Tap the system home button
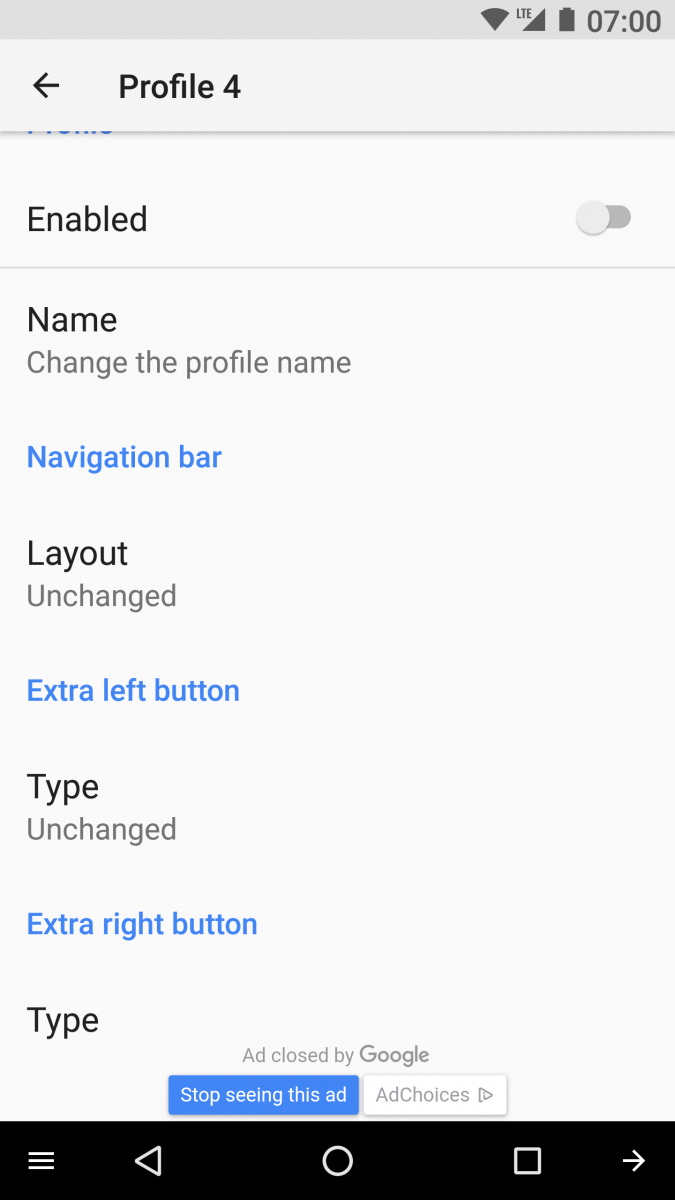This screenshot has height=1200, width=675. click(338, 1160)
